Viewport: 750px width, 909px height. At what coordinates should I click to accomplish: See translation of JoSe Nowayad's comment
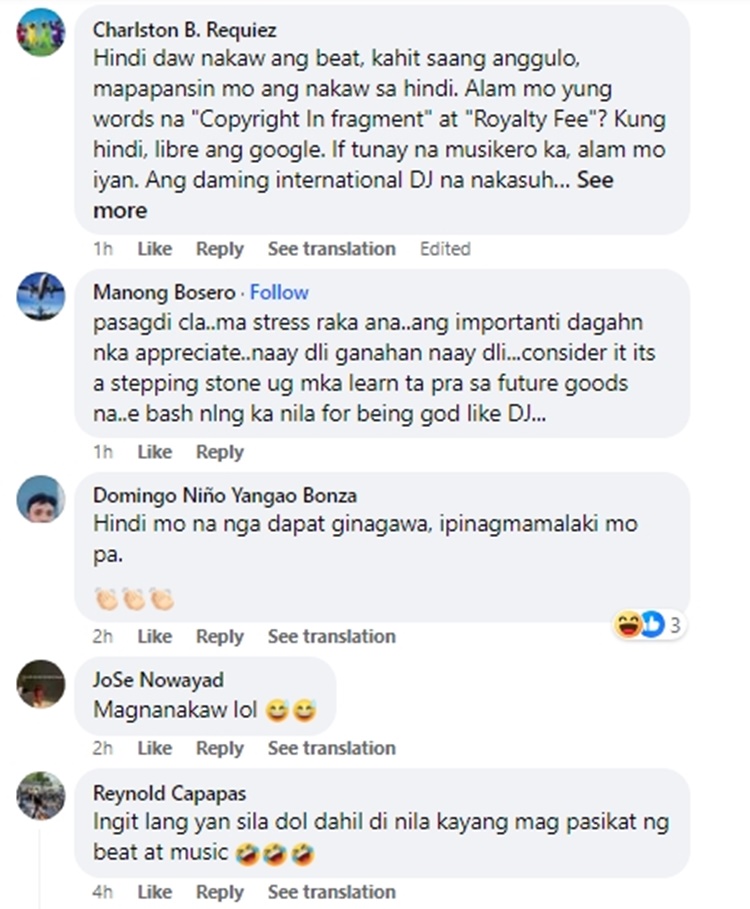point(331,748)
